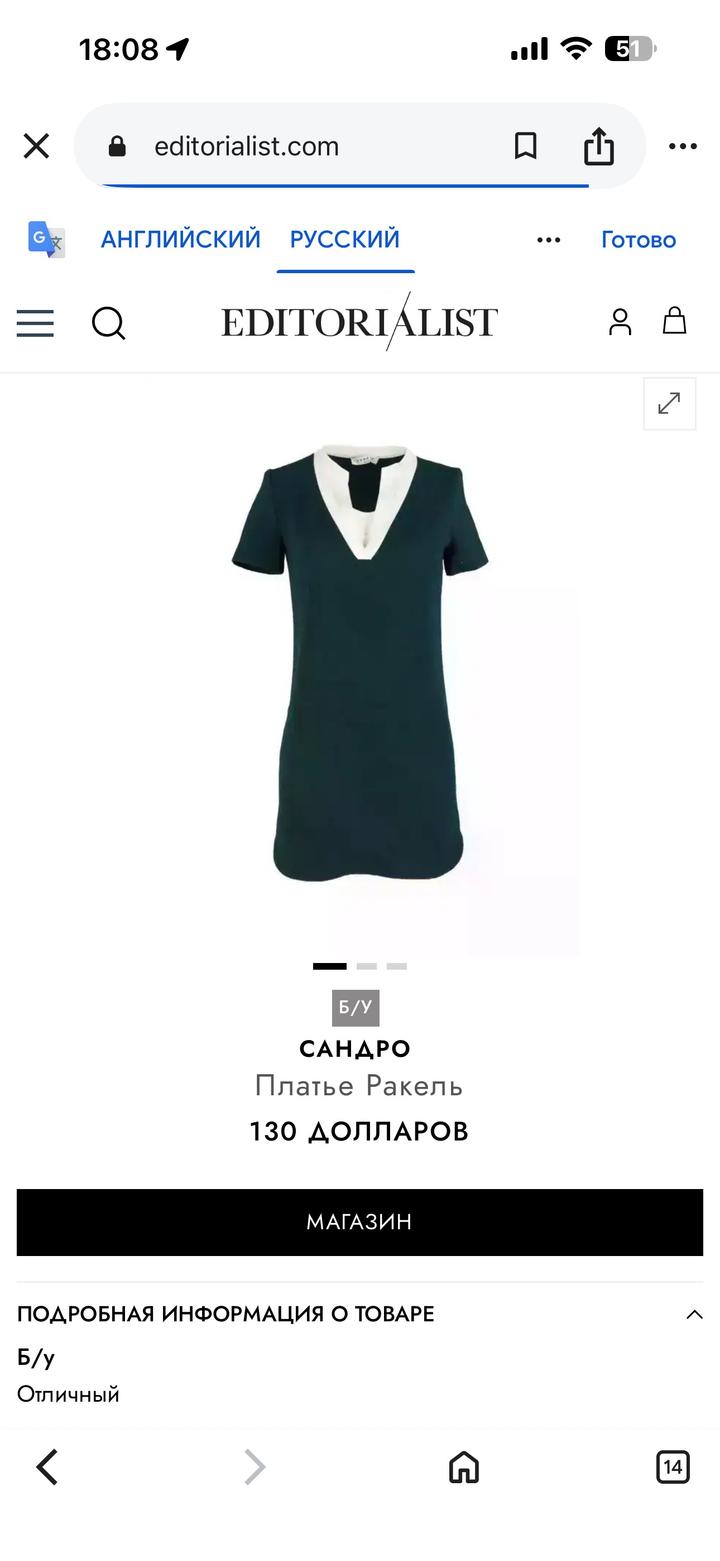Open the Sandro dress product image

coord(360,663)
